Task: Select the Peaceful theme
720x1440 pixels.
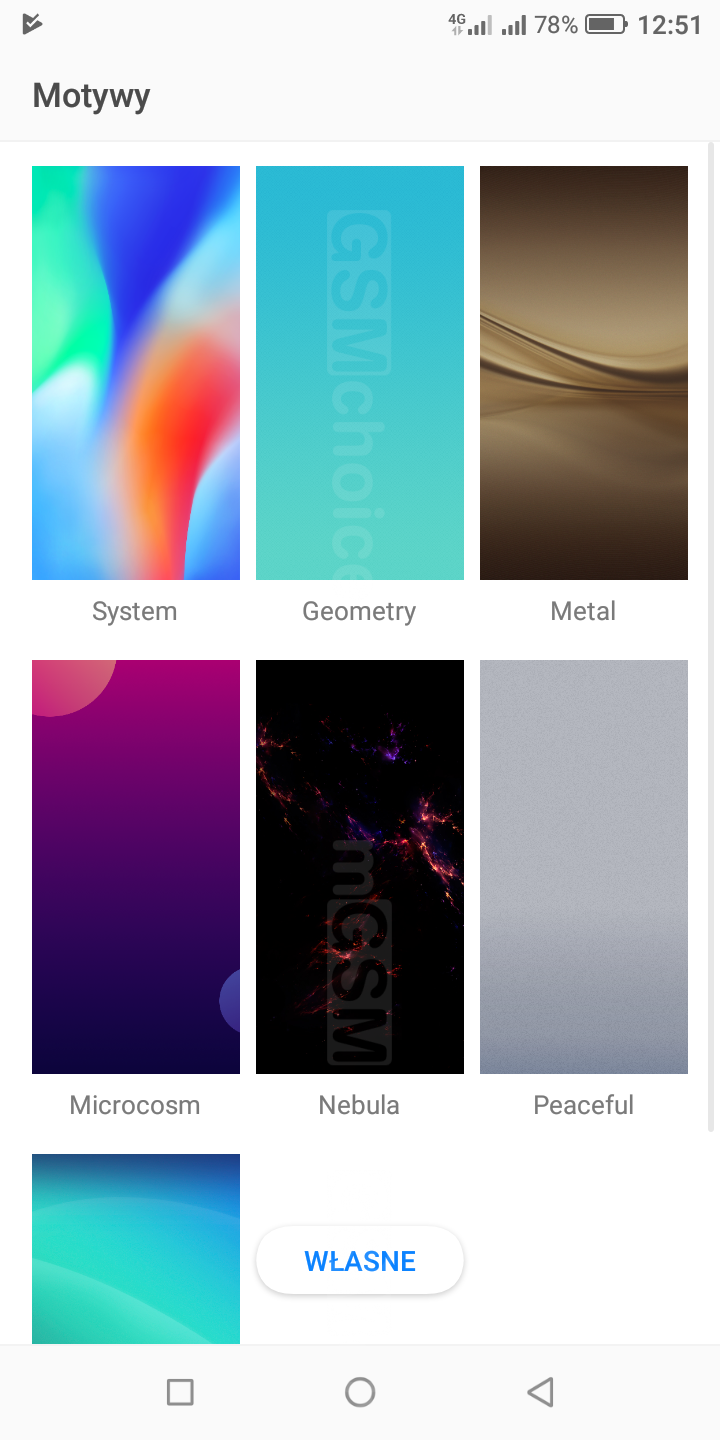Action: click(x=584, y=867)
